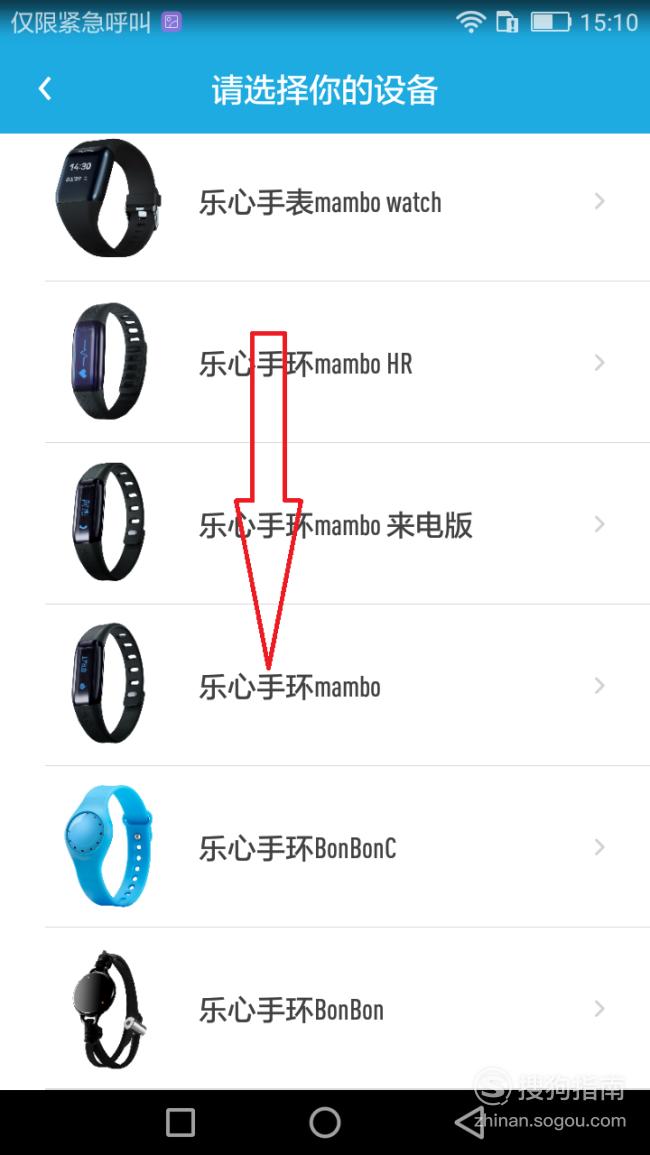Image resolution: width=650 pixels, height=1155 pixels.
Task: Go back using the top arrow
Action: pyautogui.click(x=44, y=89)
